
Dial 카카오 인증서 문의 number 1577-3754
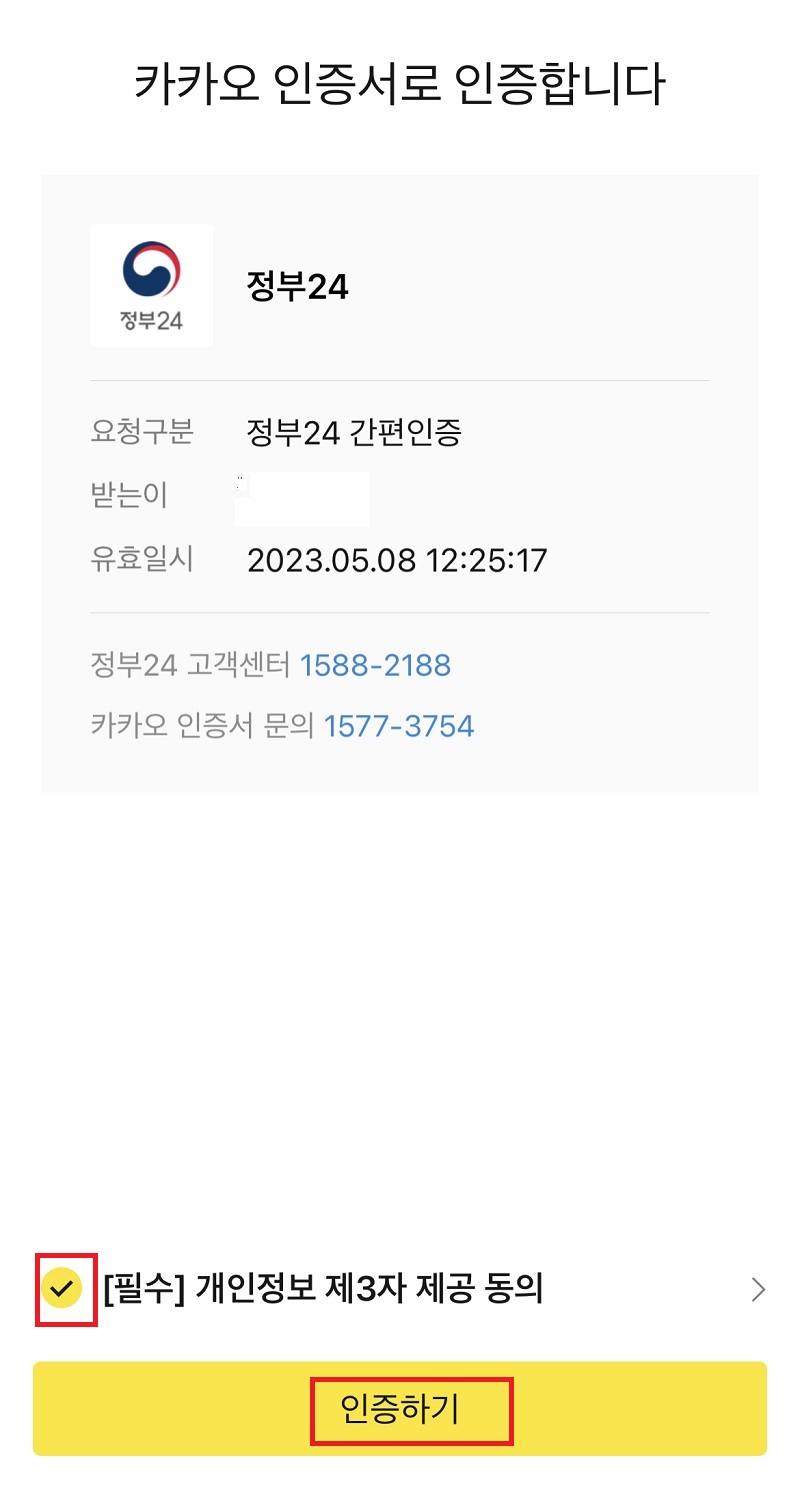coord(400,724)
